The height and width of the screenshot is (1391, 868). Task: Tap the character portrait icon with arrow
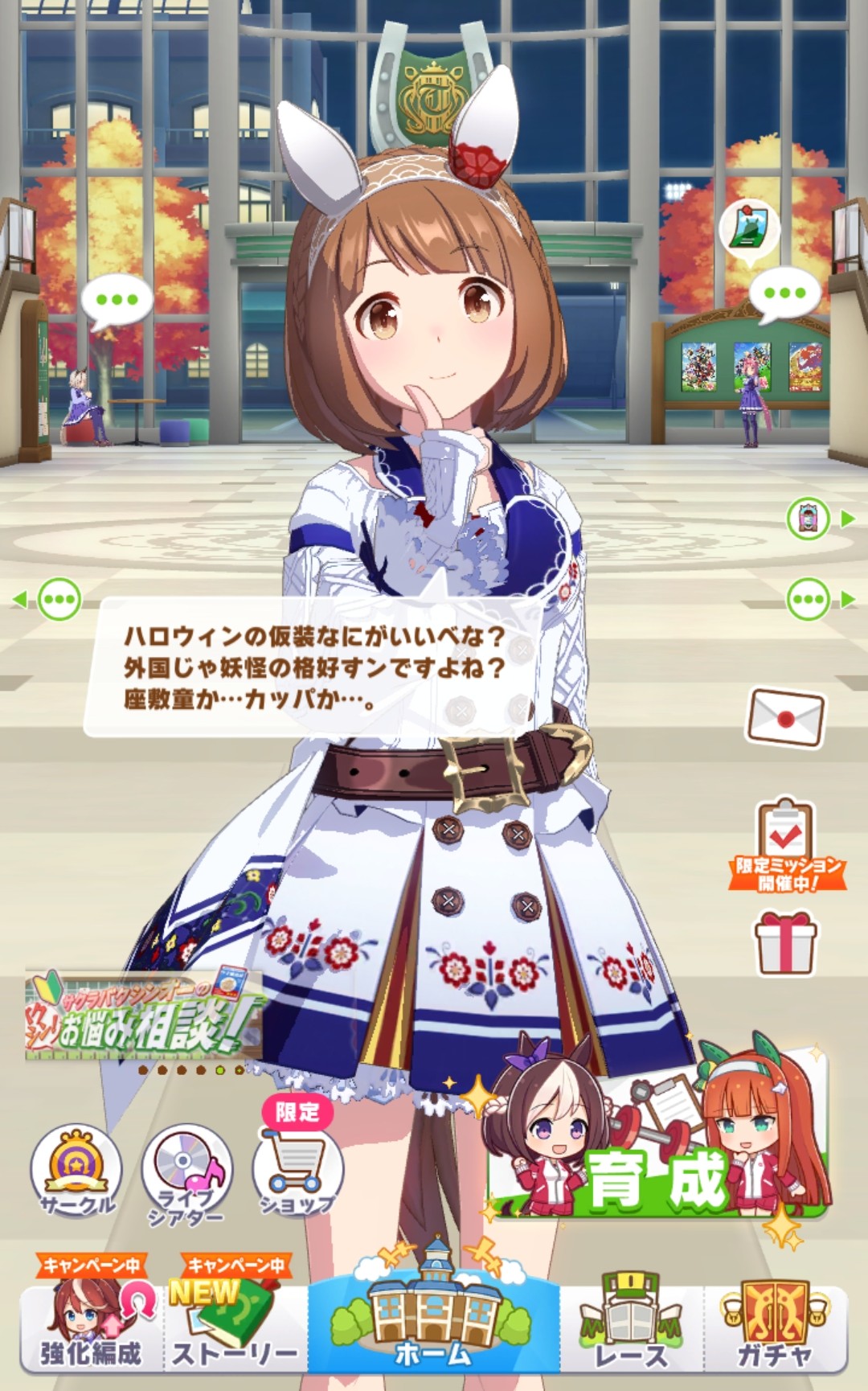(x=809, y=519)
